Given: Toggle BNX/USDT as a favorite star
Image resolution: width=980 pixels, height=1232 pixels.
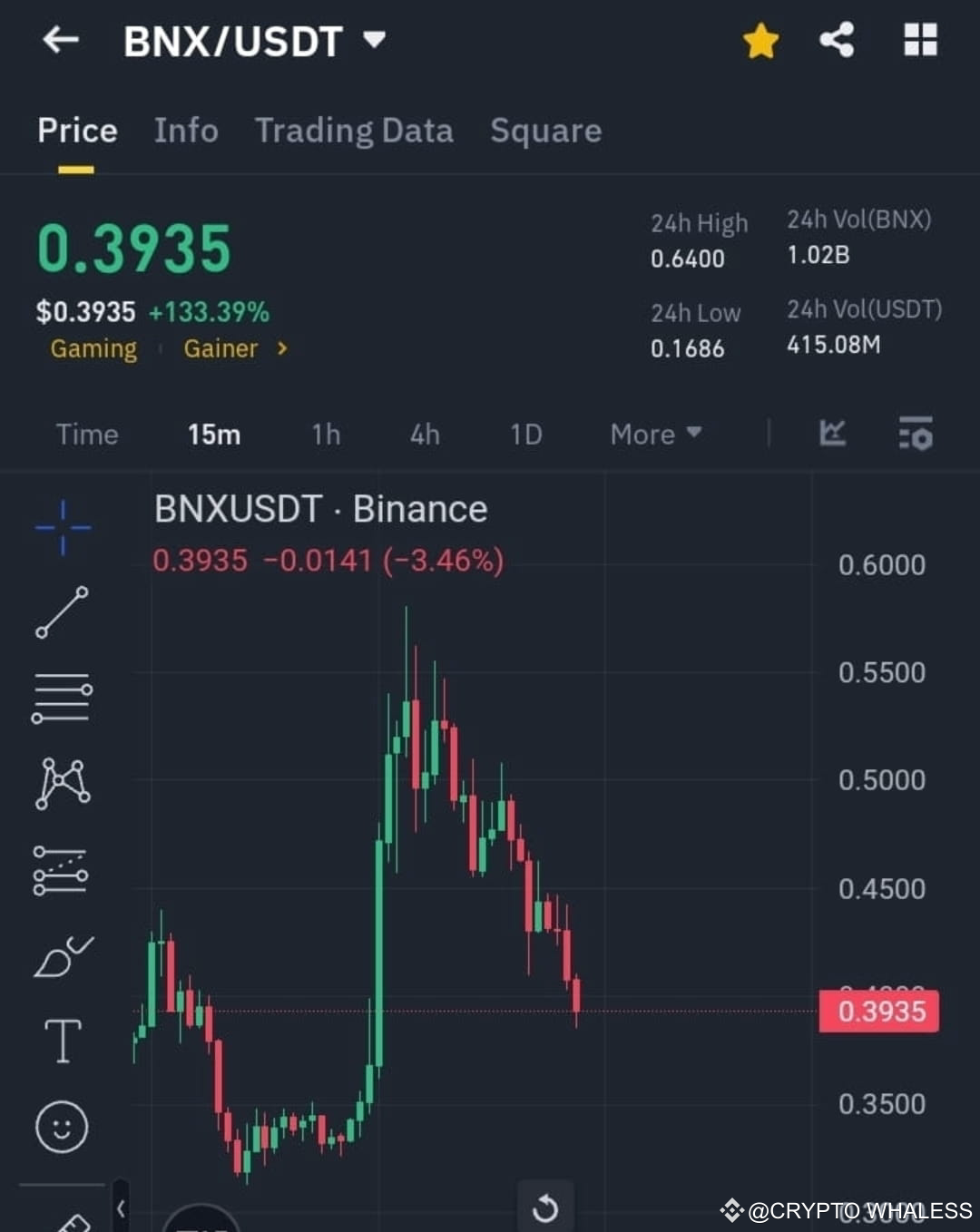Looking at the screenshot, I should point(761,41).
